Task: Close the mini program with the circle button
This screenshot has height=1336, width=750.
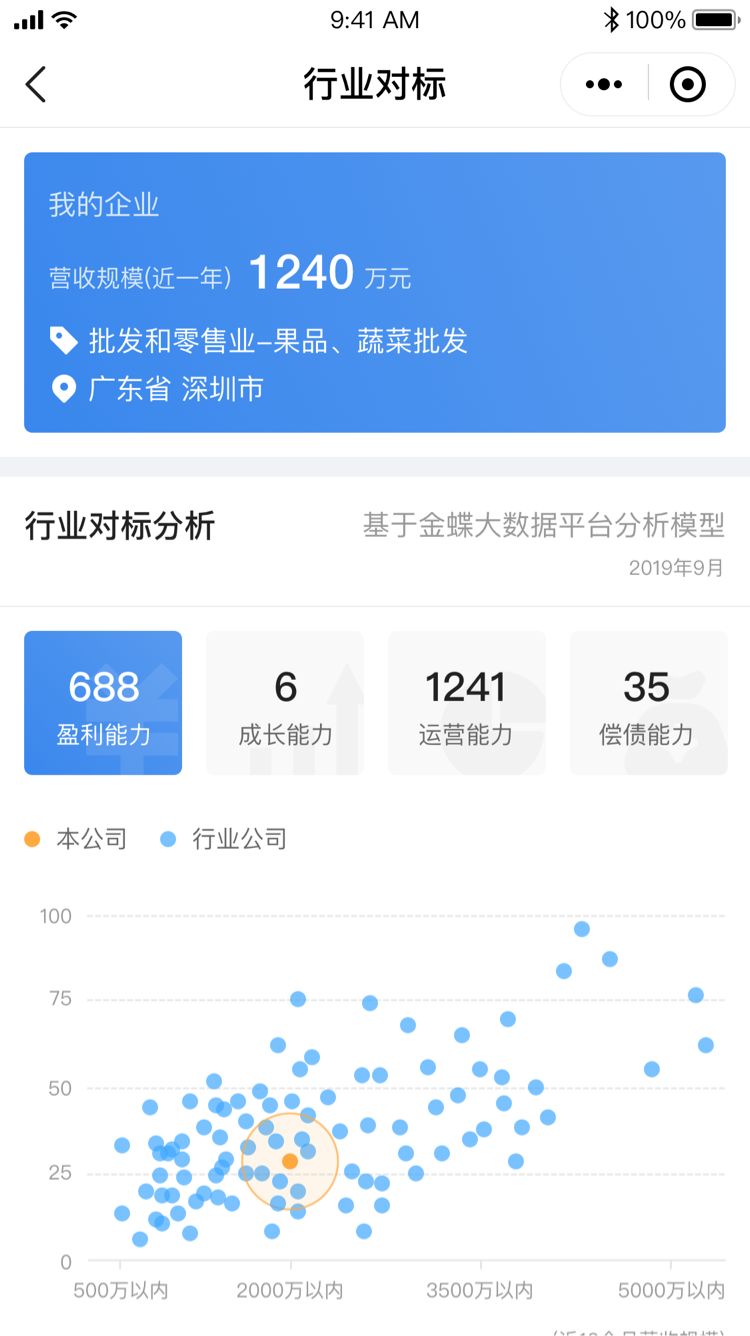Action: tap(688, 85)
